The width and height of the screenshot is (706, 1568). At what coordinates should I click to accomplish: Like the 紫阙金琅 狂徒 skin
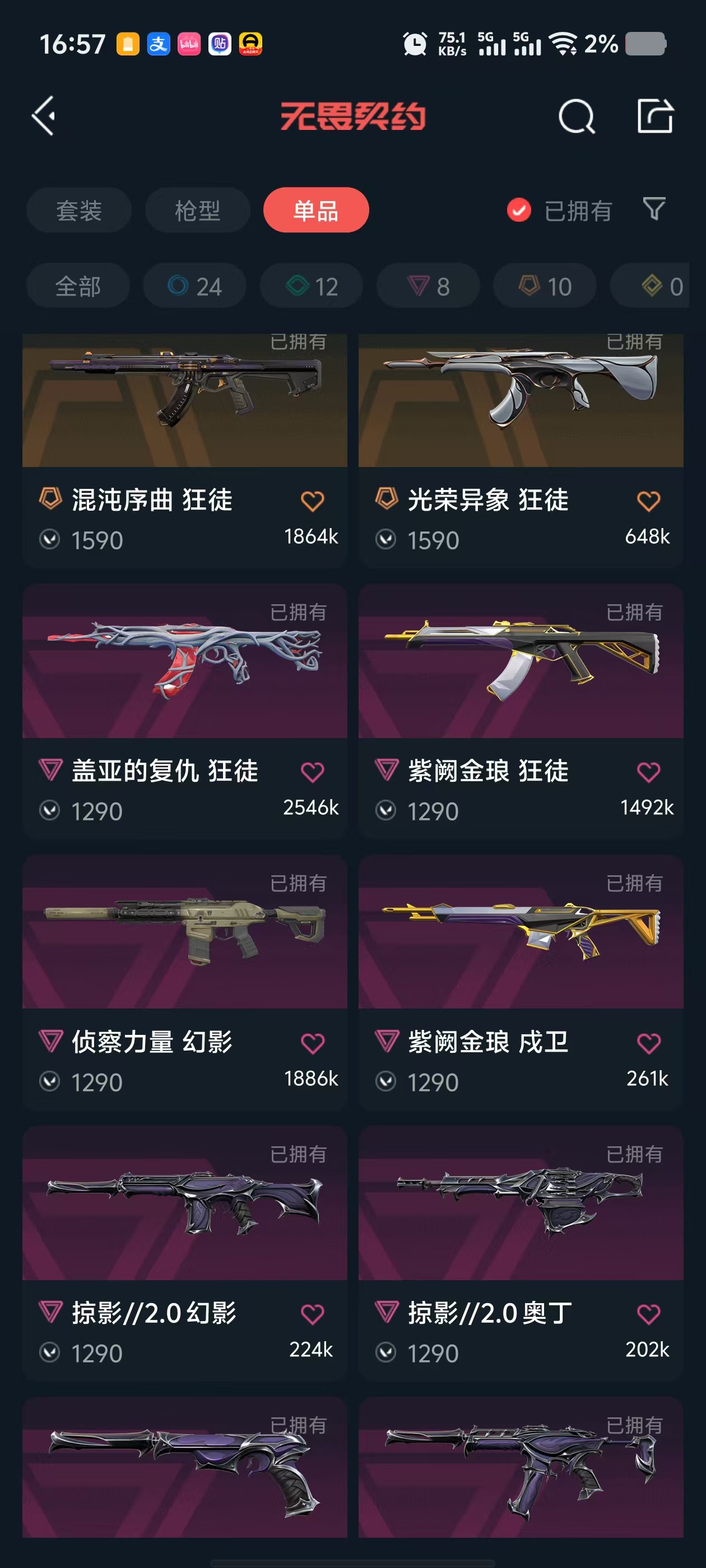pos(648,772)
